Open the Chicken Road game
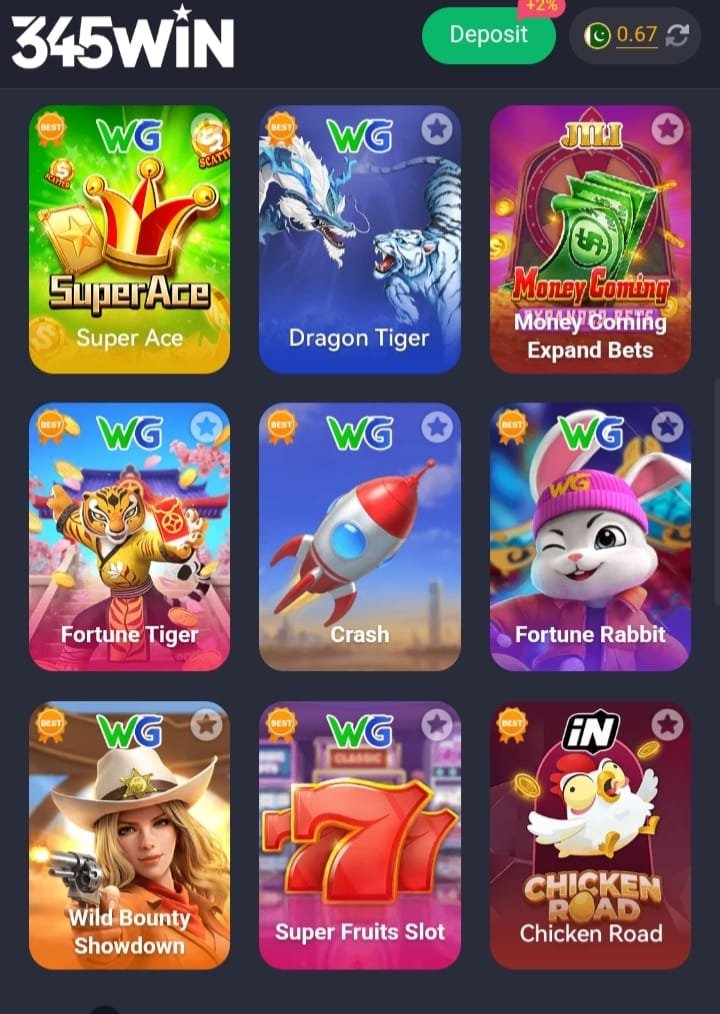Screen dimensions: 720x1014 590,835
